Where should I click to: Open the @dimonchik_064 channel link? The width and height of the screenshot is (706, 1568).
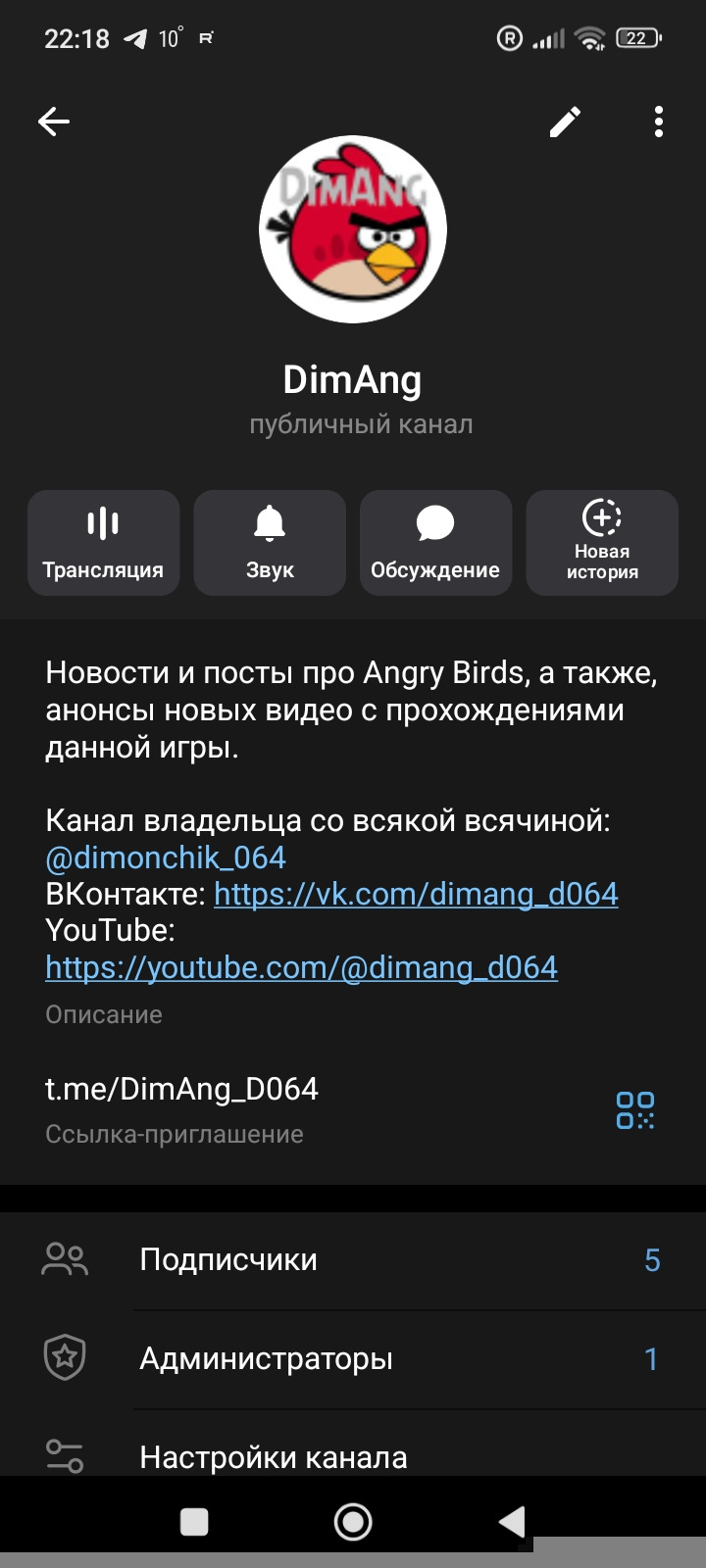pyautogui.click(x=166, y=857)
